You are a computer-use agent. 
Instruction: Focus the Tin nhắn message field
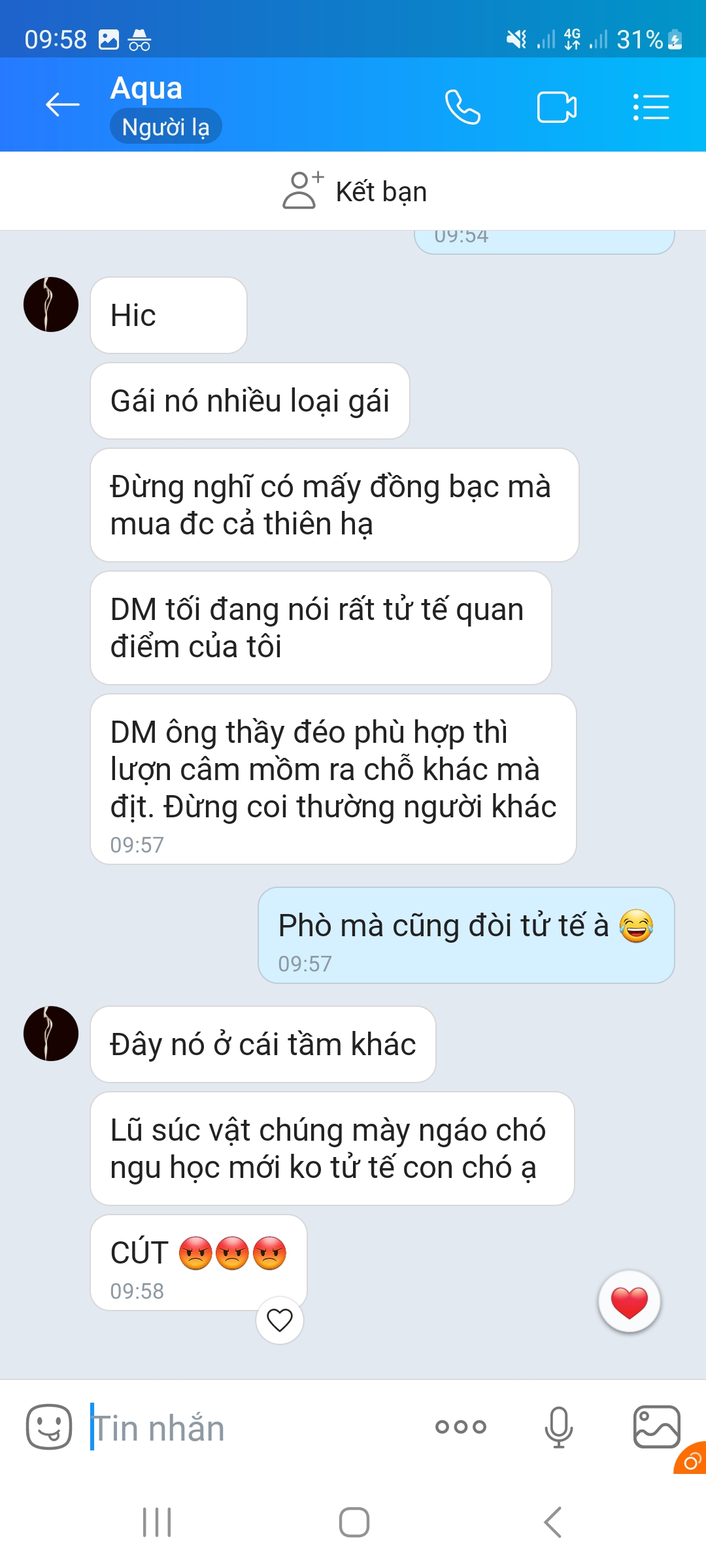coord(255,1428)
